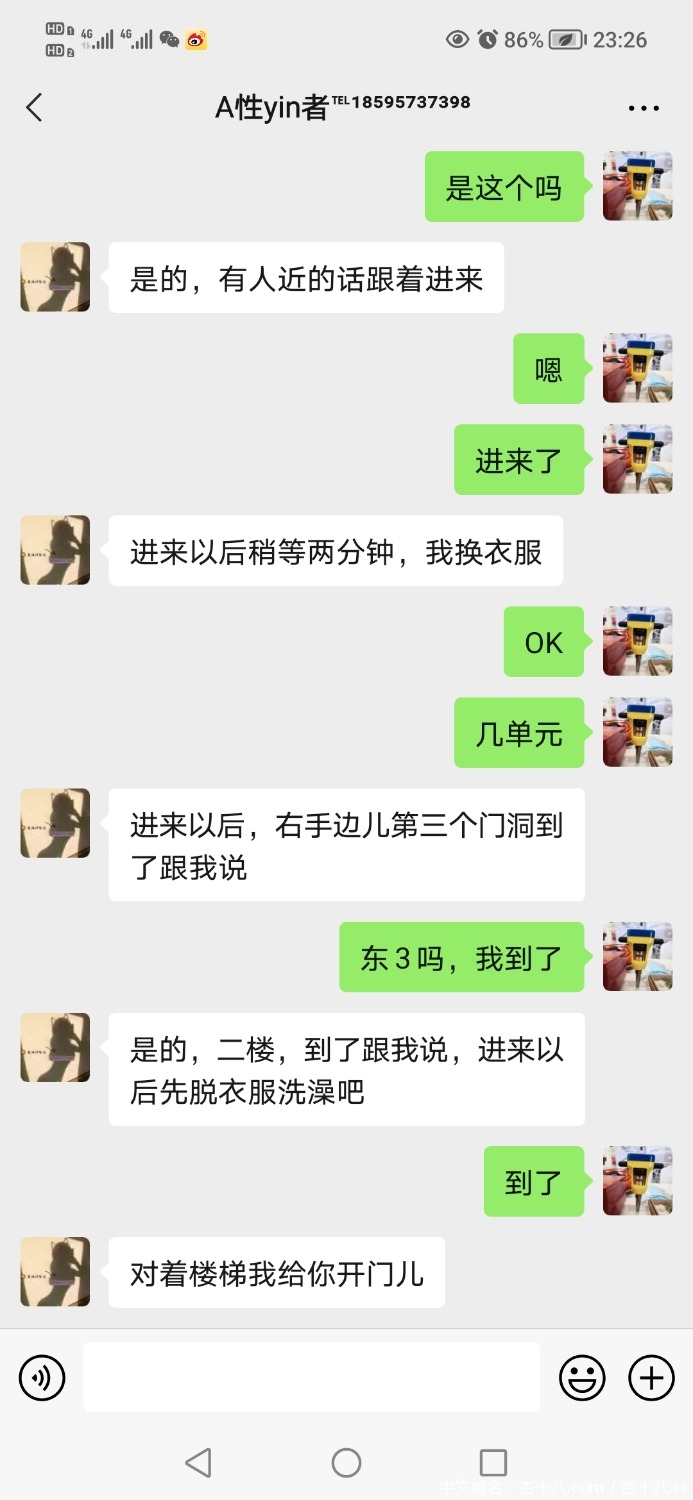This screenshot has width=693, height=1500.
Task: Focus the message text field
Action: click(311, 1378)
